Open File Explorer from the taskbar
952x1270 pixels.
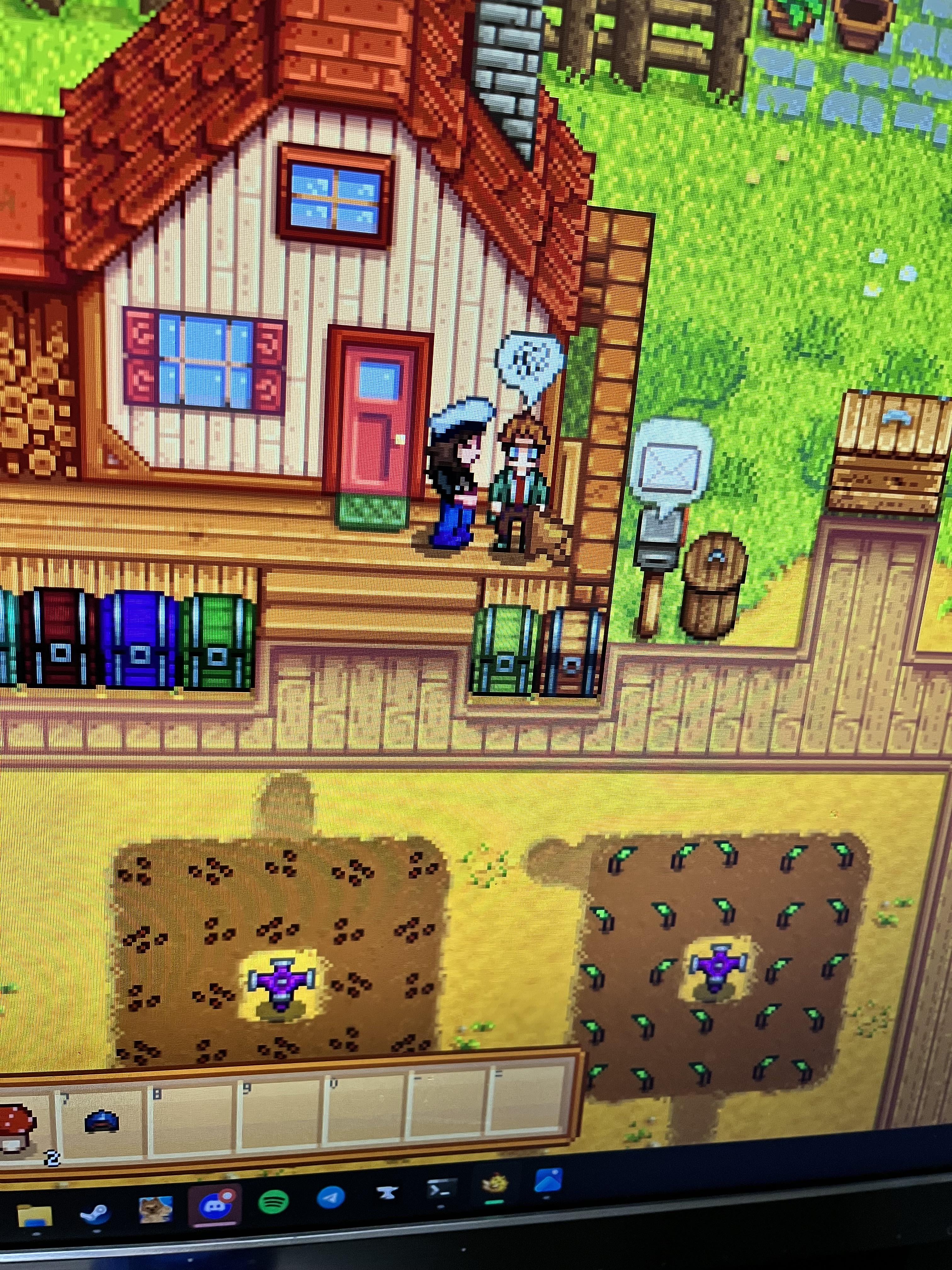click(35, 1216)
